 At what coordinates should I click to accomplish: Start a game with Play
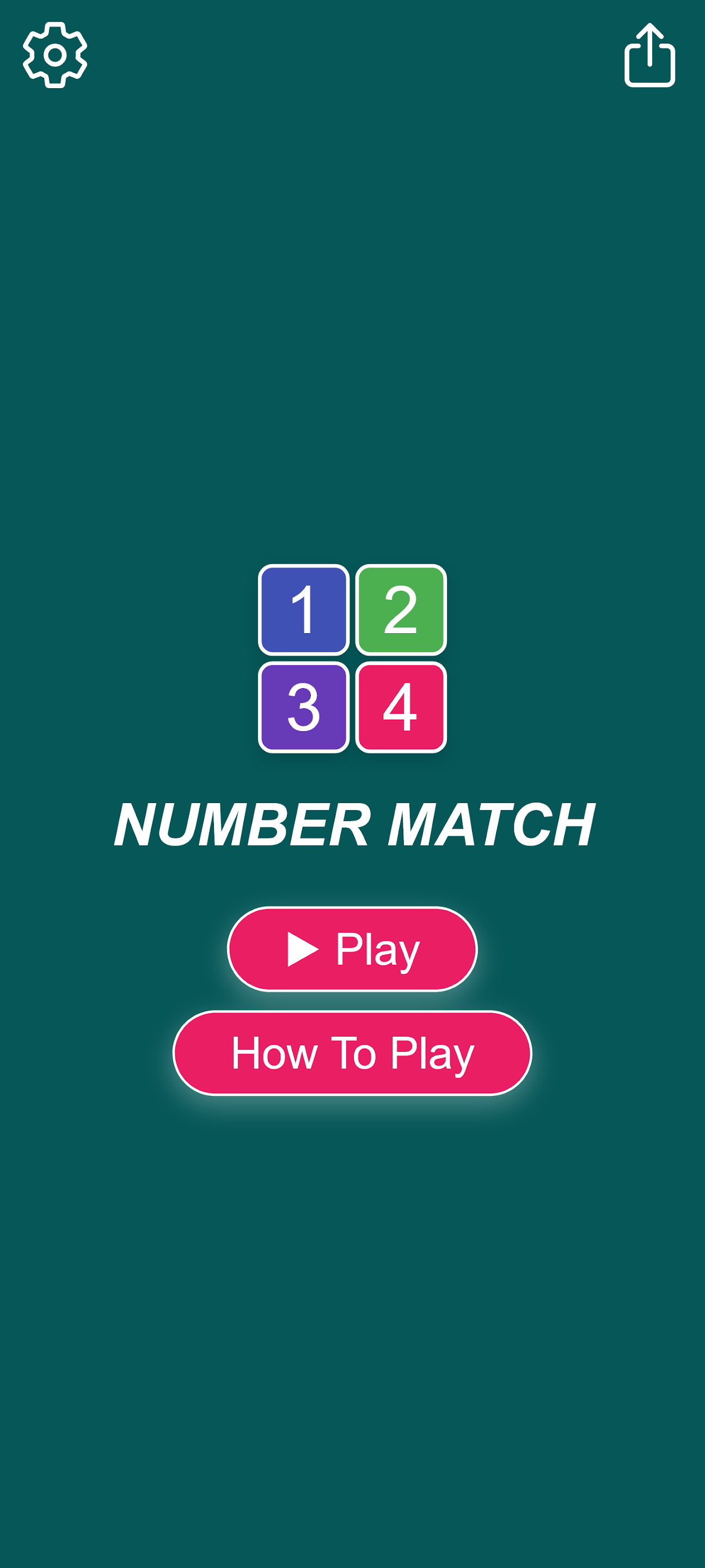(x=352, y=949)
